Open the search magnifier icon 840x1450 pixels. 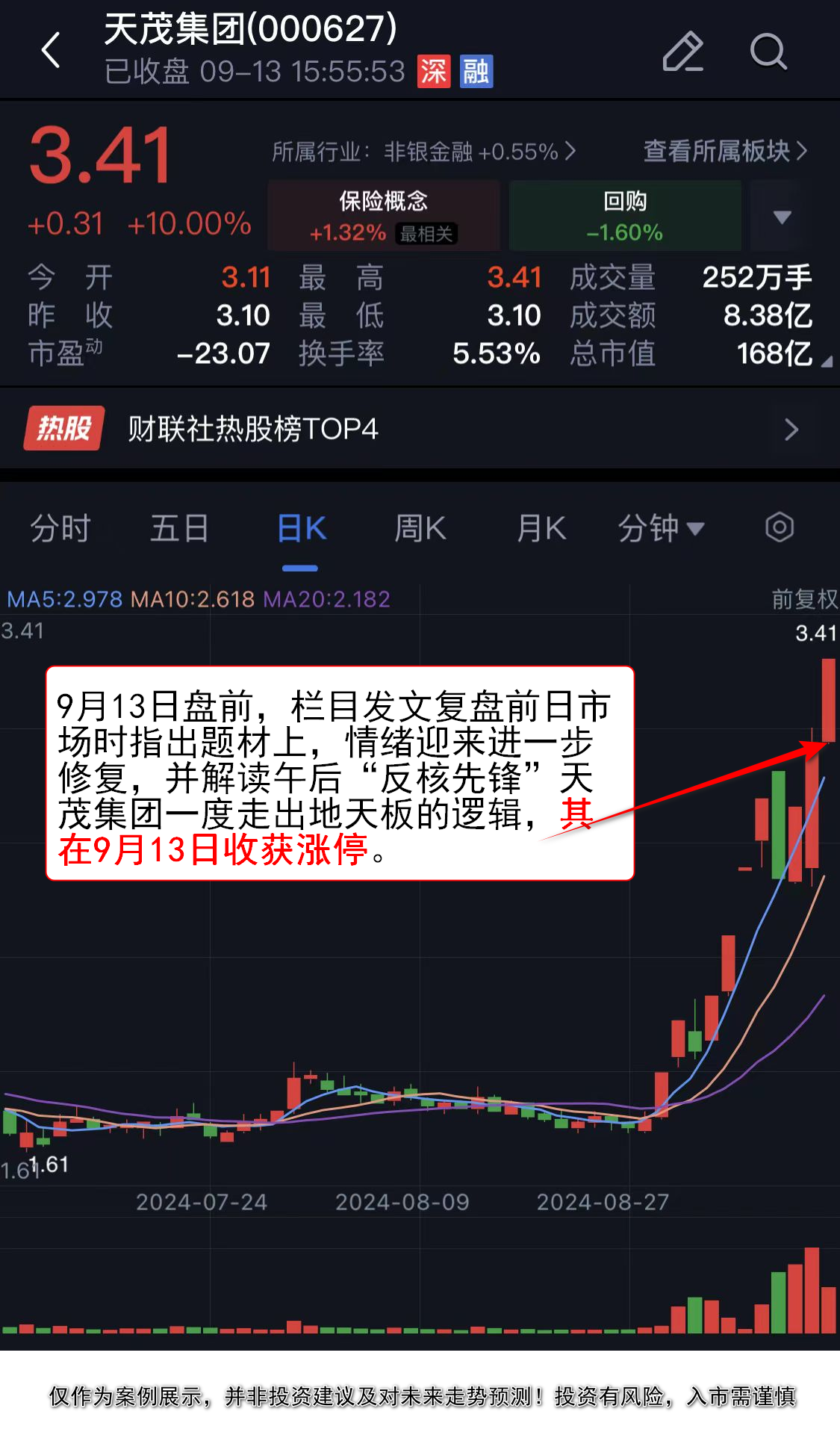pyautogui.click(x=768, y=52)
